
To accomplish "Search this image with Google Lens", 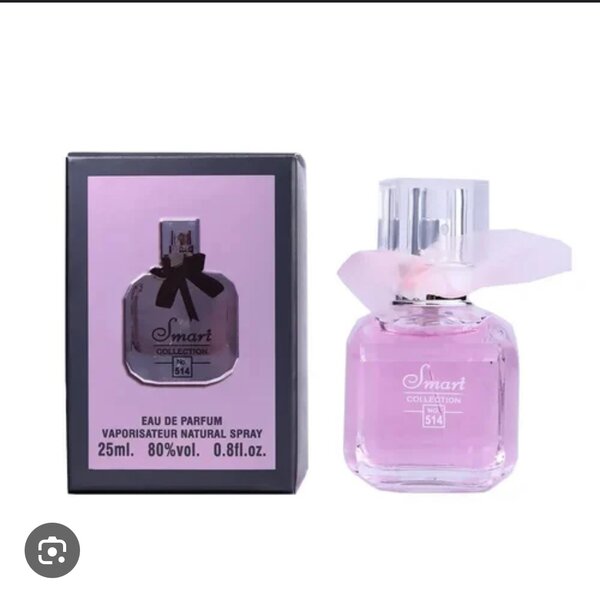I will click(52, 550).
